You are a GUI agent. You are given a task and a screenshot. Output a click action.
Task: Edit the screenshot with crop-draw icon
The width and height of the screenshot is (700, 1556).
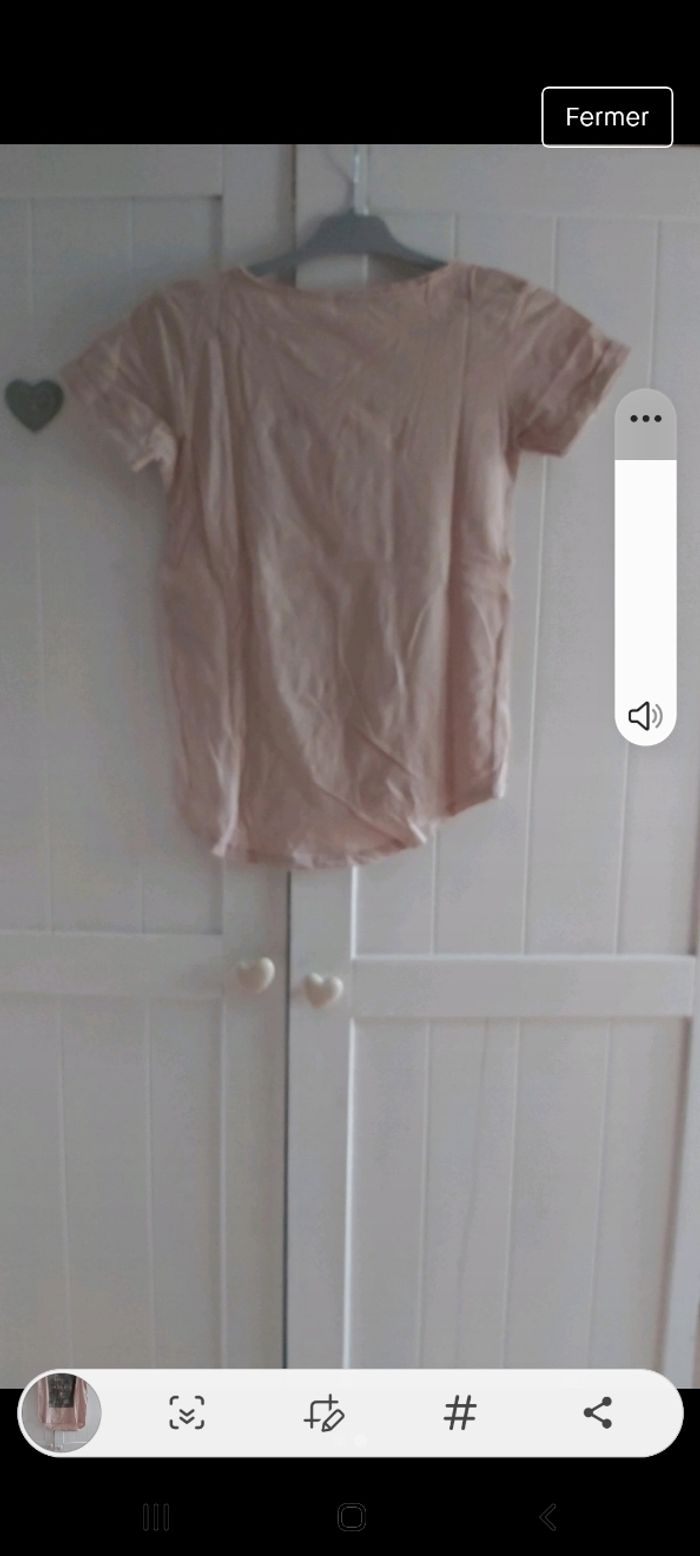pyautogui.click(x=324, y=1413)
